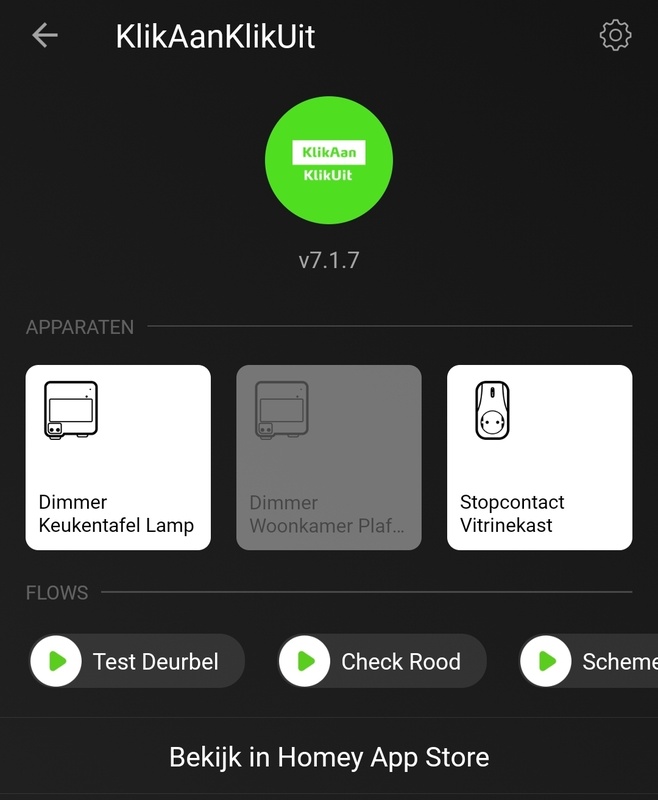Image resolution: width=658 pixels, height=800 pixels.
Task: Tap Bekijk in Homey App Store
Action: [329, 757]
